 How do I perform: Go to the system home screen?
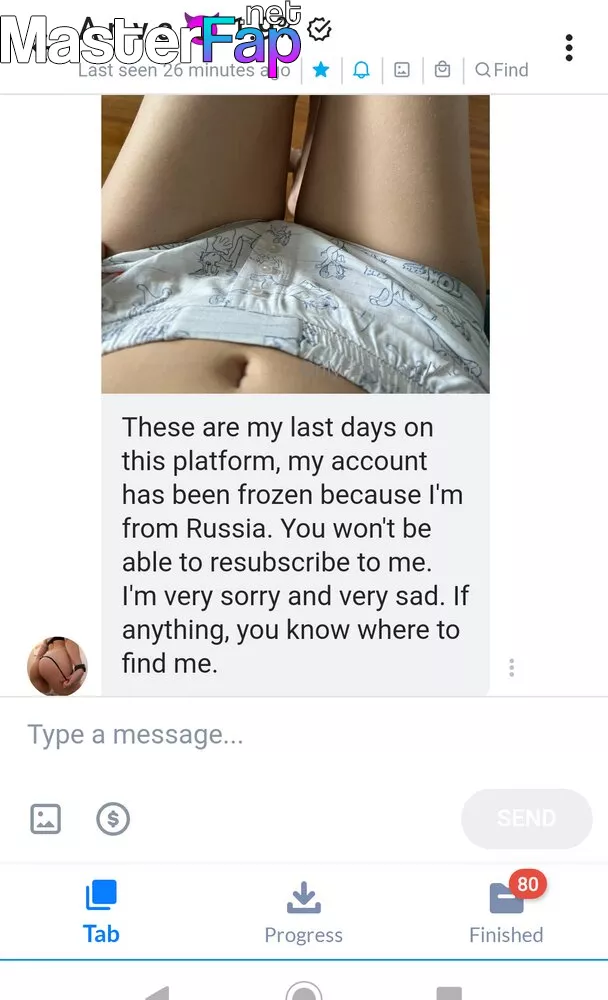[304, 990]
